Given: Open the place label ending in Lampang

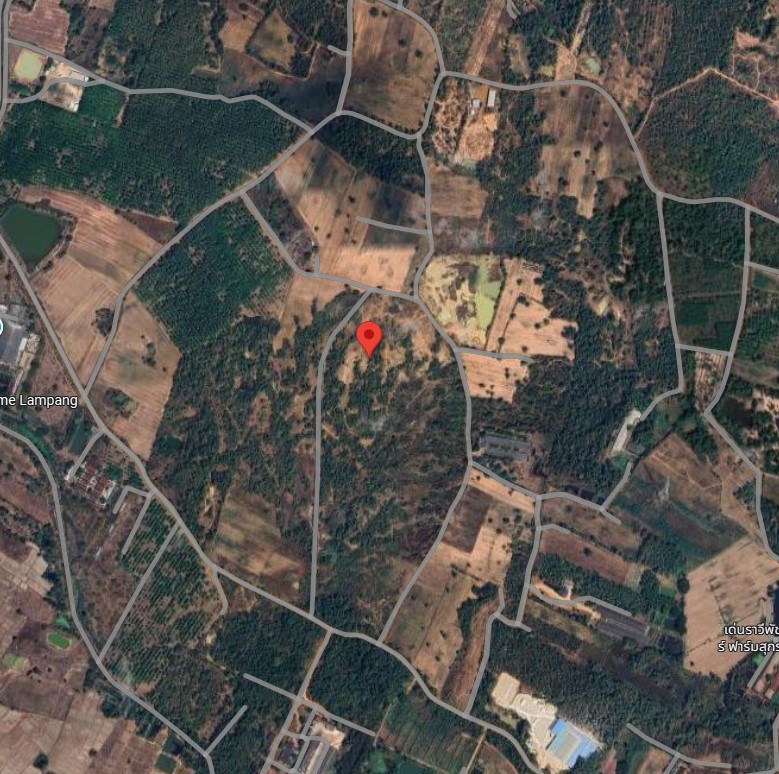Looking at the screenshot, I should [38, 400].
